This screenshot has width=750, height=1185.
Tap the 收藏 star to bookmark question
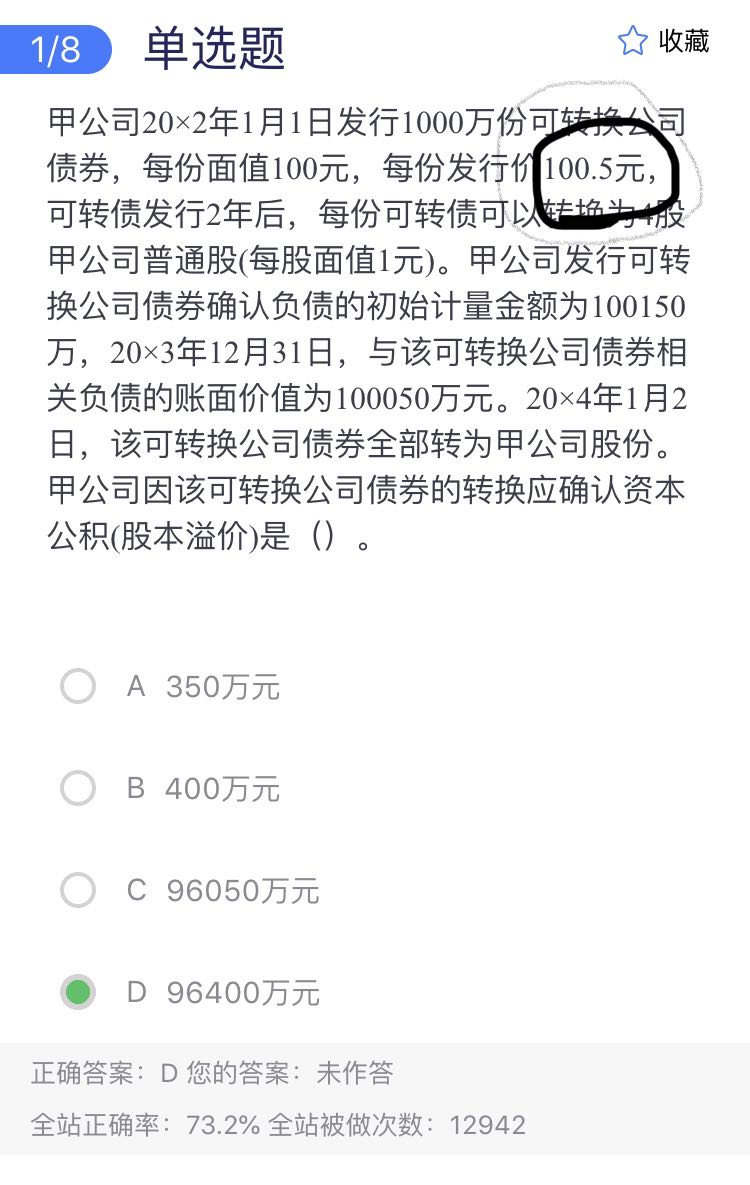click(633, 42)
